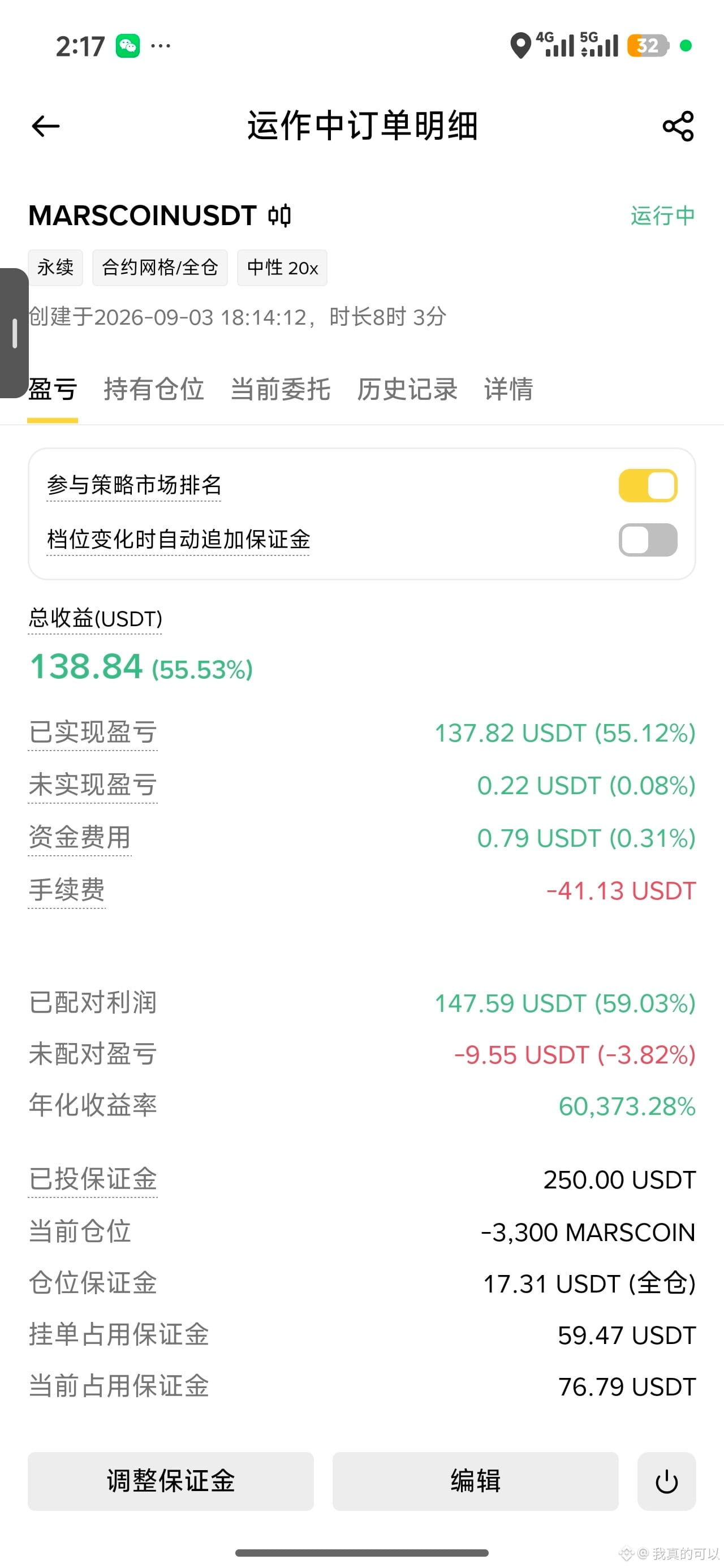
Task: Open the 历史记录 tab
Action: pos(407,389)
